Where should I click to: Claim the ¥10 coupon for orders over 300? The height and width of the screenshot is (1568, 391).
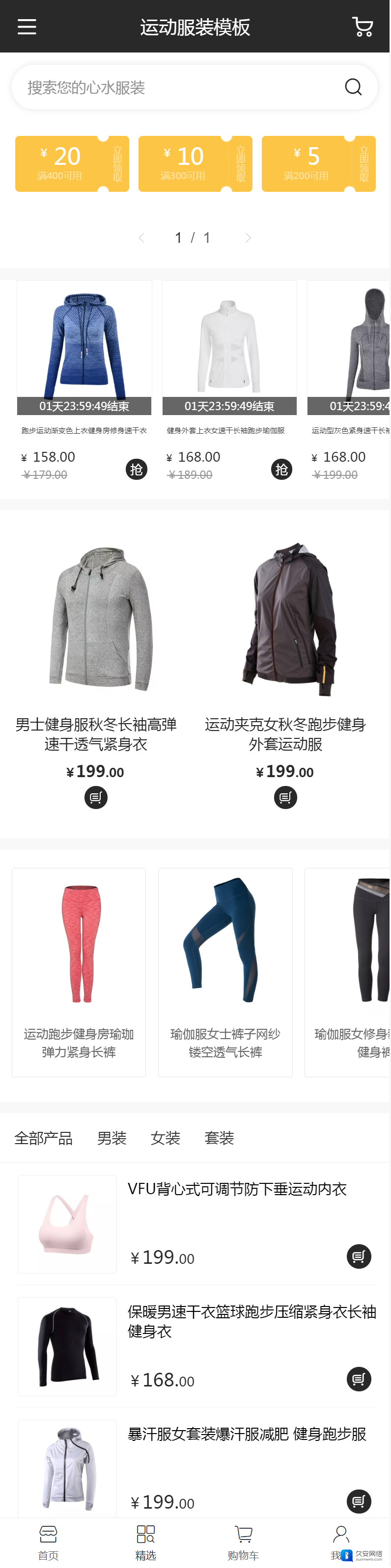click(240, 164)
